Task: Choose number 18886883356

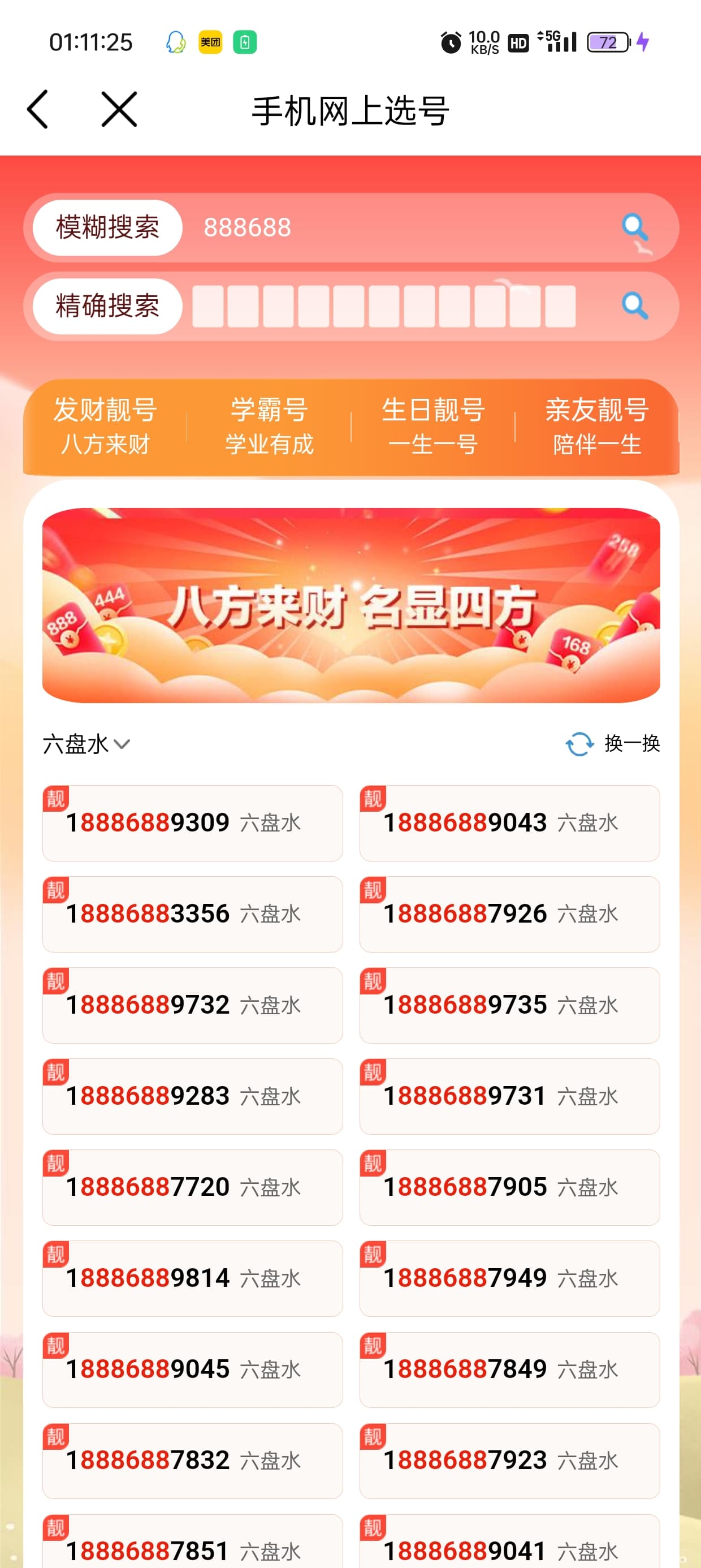Action: click(x=192, y=914)
